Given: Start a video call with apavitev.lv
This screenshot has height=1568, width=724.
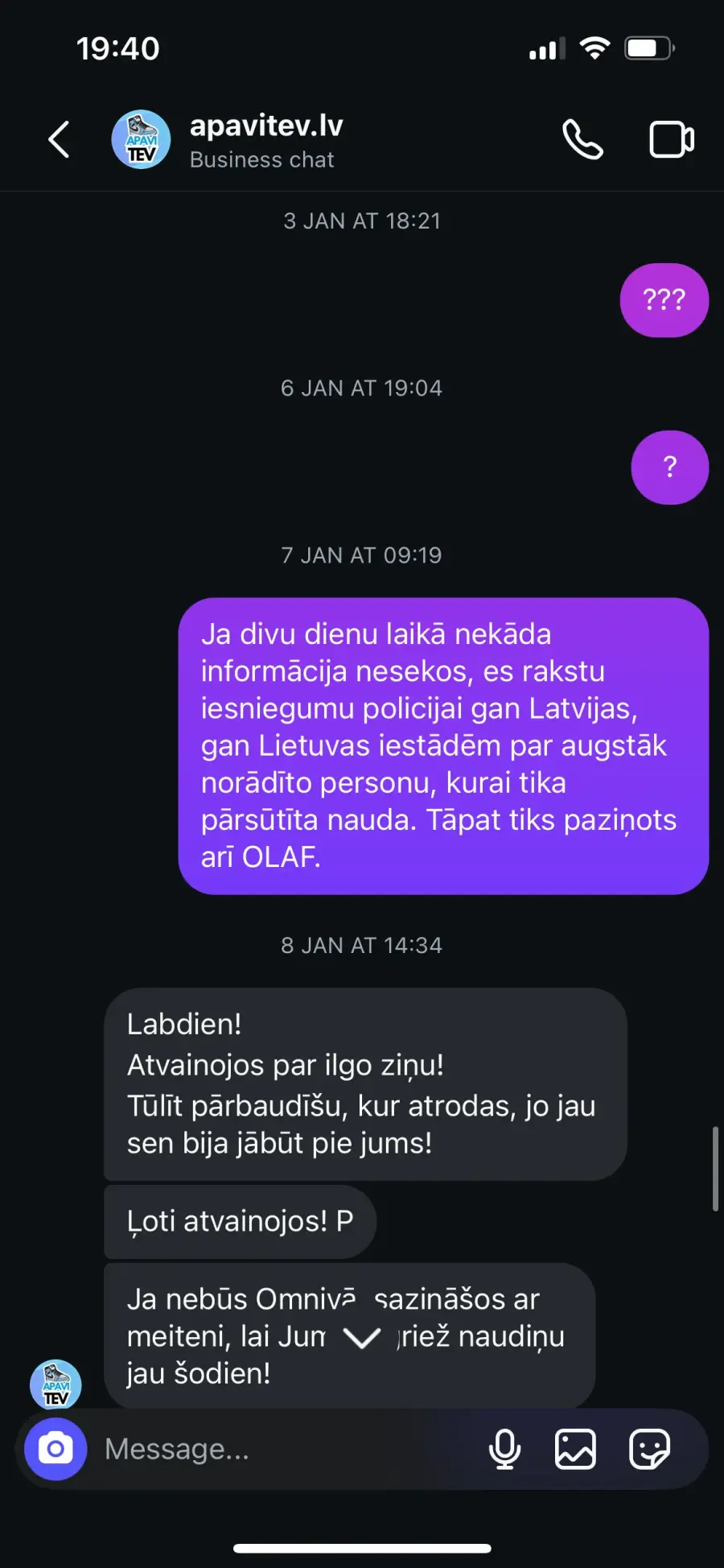Looking at the screenshot, I should tap(672, 139).
